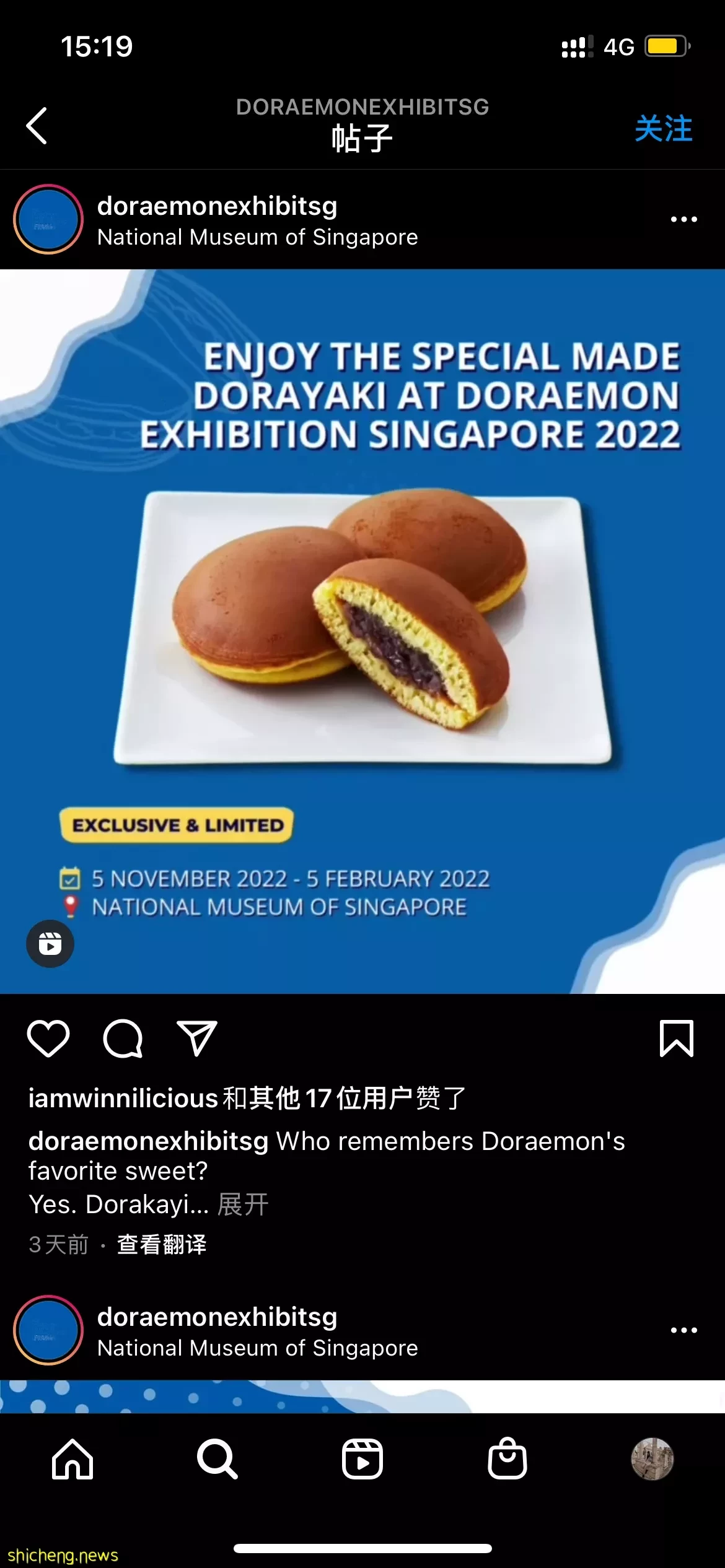Open the Shop tab

pos(507,1459)
